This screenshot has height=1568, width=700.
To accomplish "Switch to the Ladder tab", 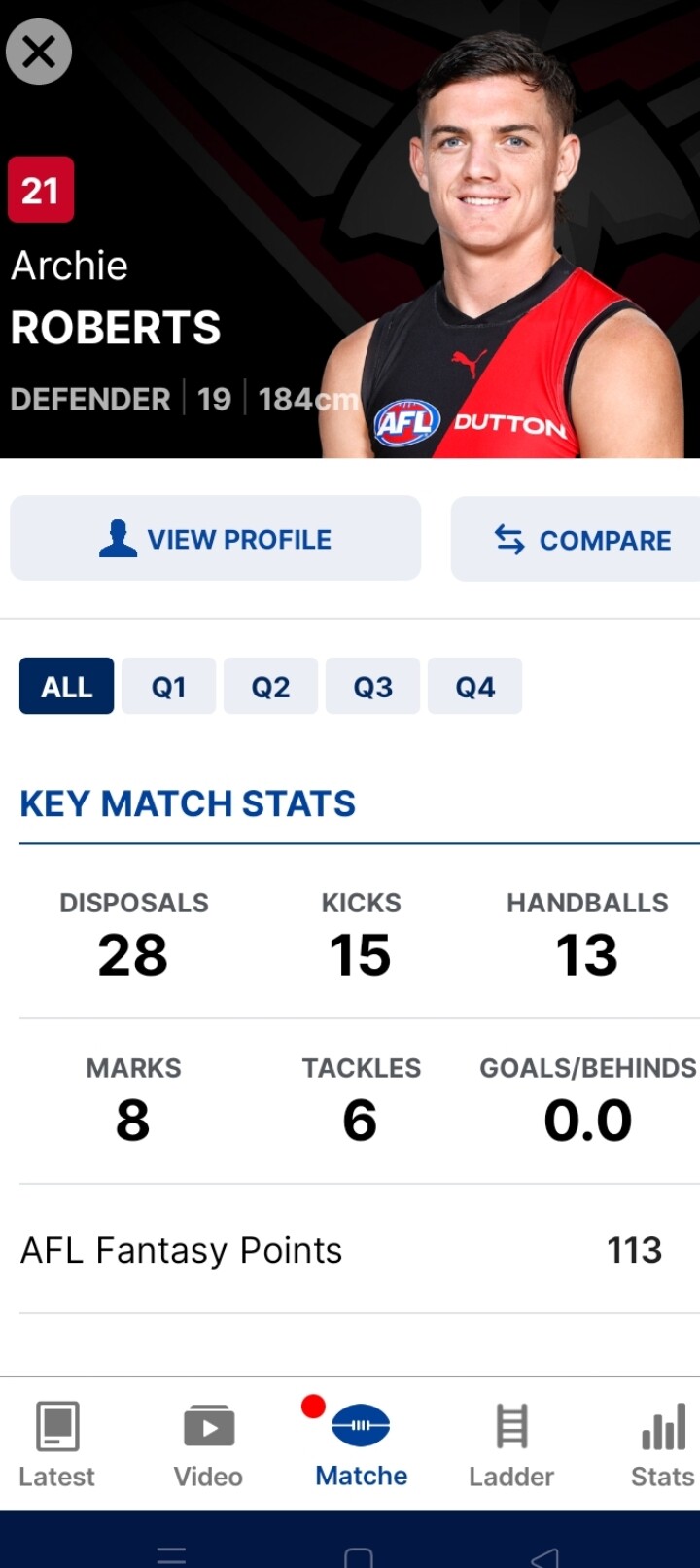I will coord(511,1444).
